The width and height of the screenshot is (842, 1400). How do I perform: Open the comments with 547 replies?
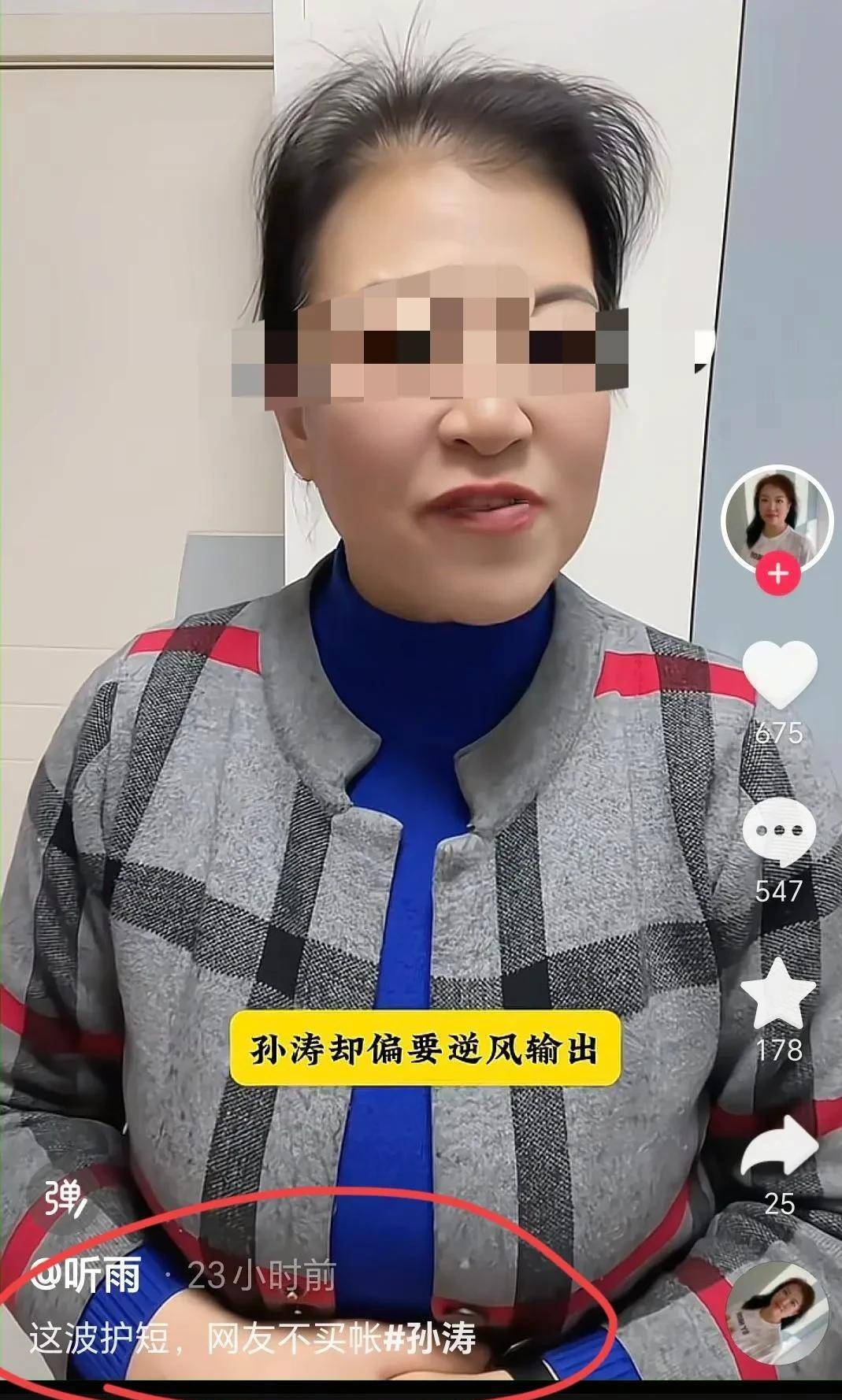tap(779, 833)
